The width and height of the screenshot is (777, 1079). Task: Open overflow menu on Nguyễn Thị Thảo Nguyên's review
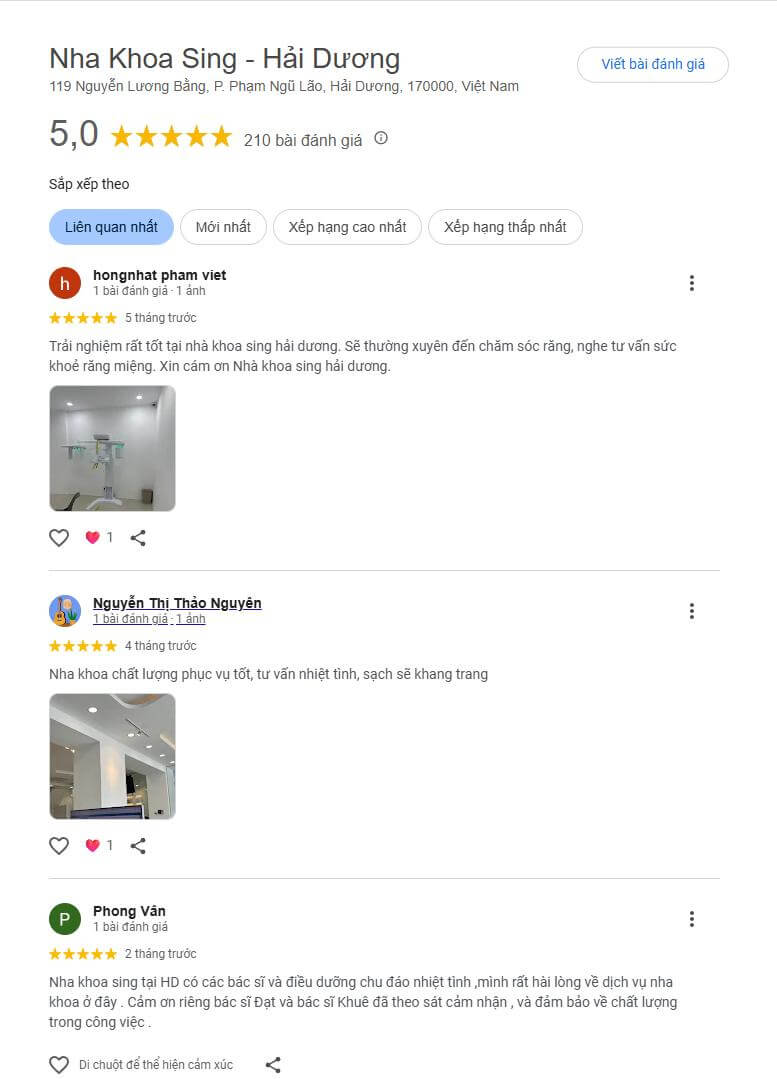691,611
